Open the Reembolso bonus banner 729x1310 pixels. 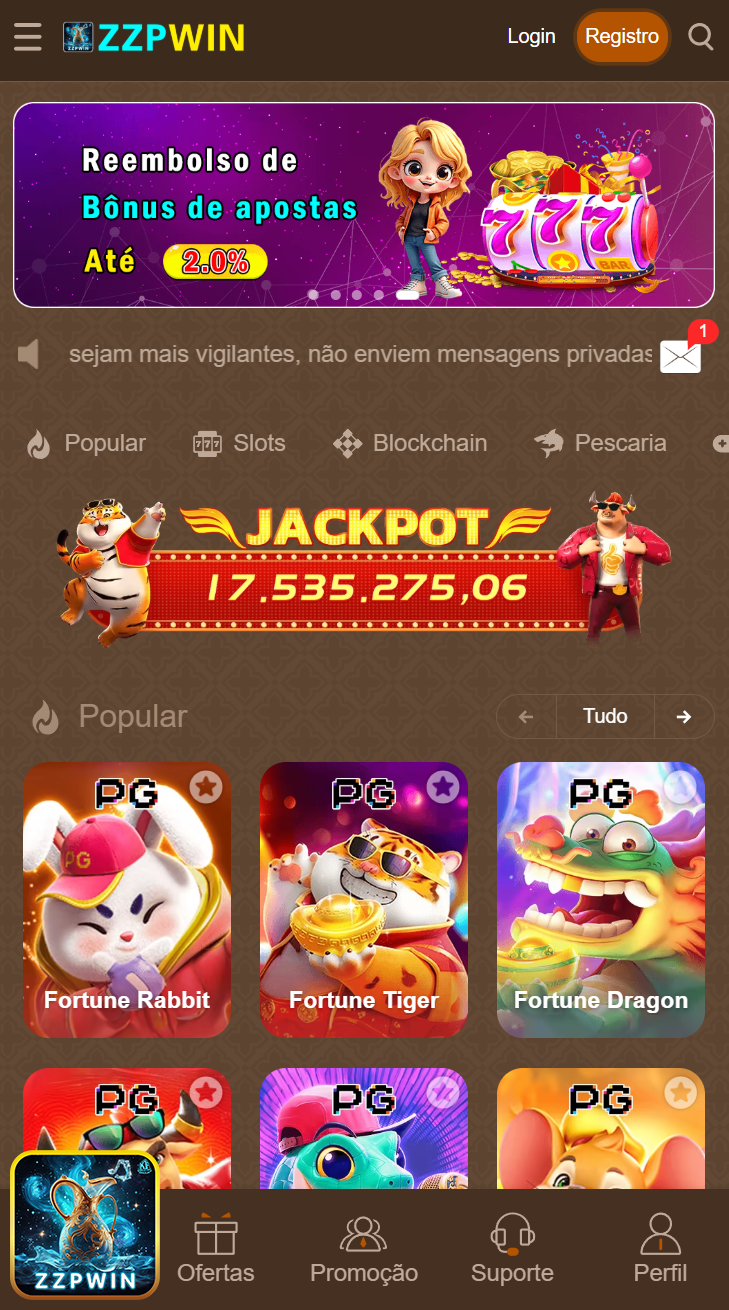(x=363, y=205)
